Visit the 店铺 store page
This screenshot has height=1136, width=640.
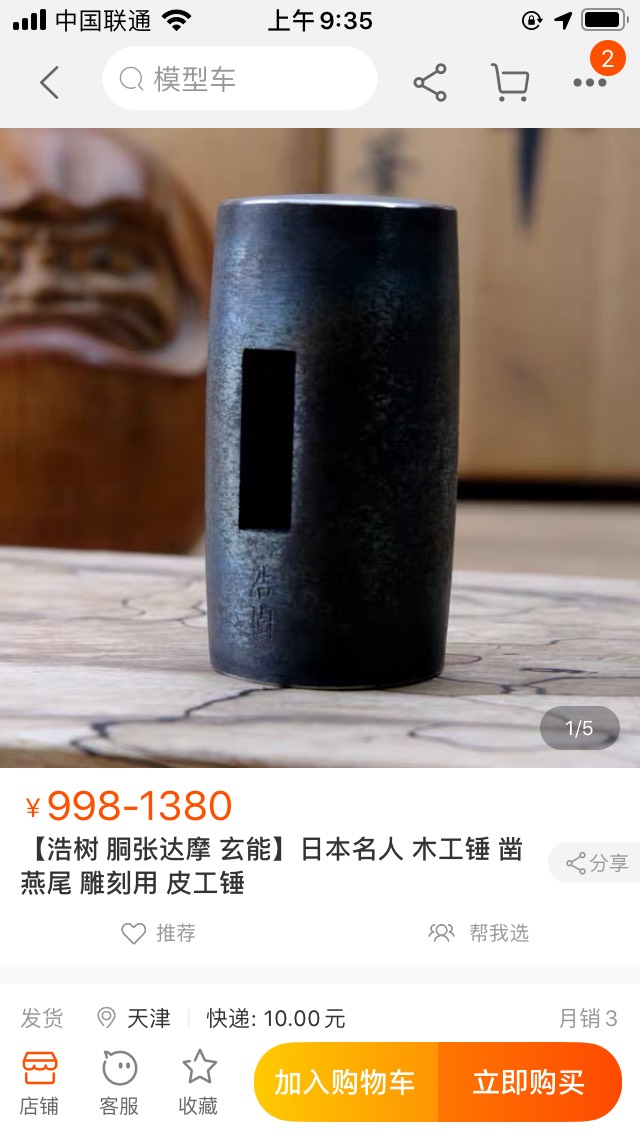[39, 1083]
